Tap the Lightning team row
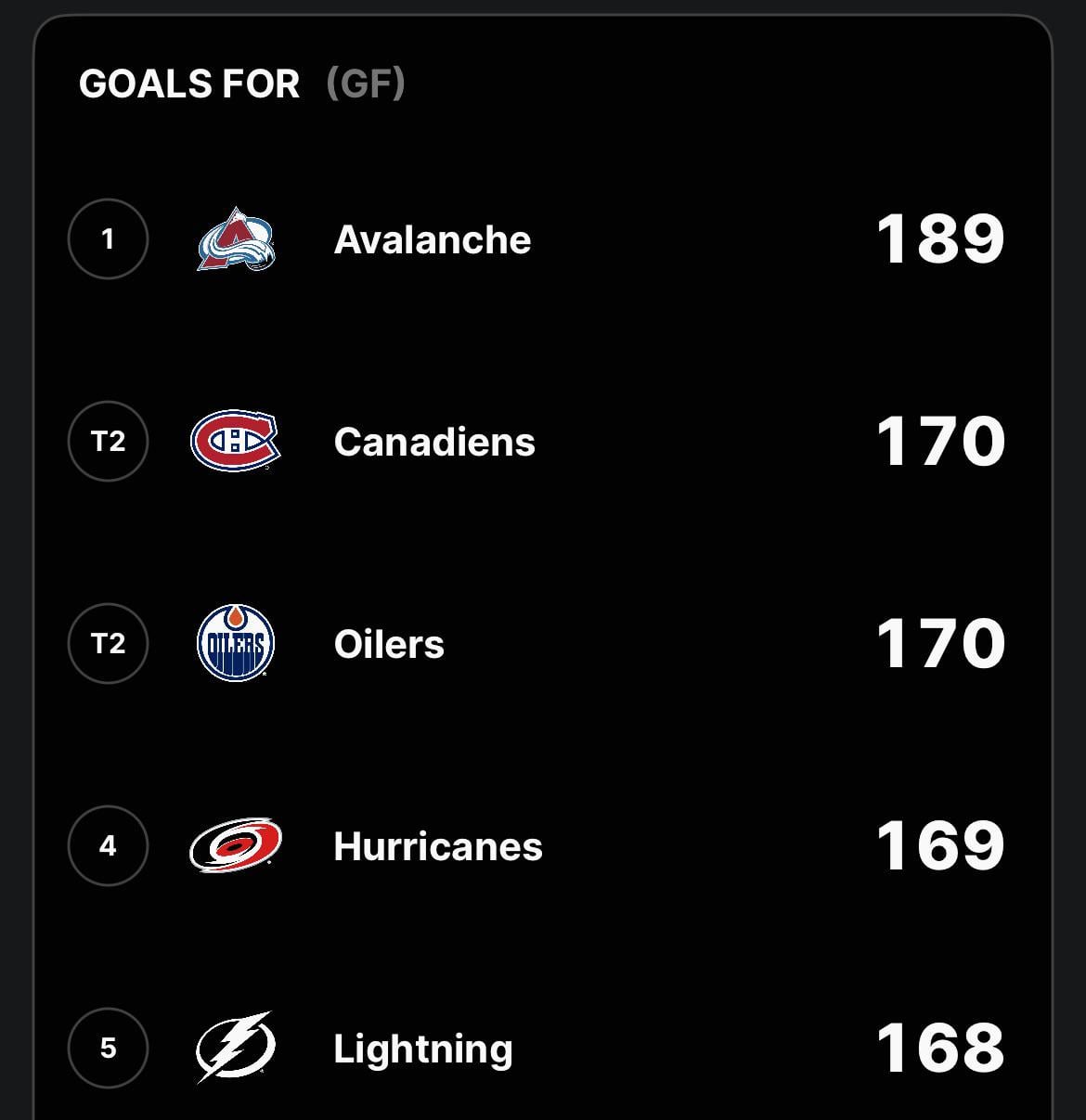Viewport: 1086px width, 1120px height. 423,1049
